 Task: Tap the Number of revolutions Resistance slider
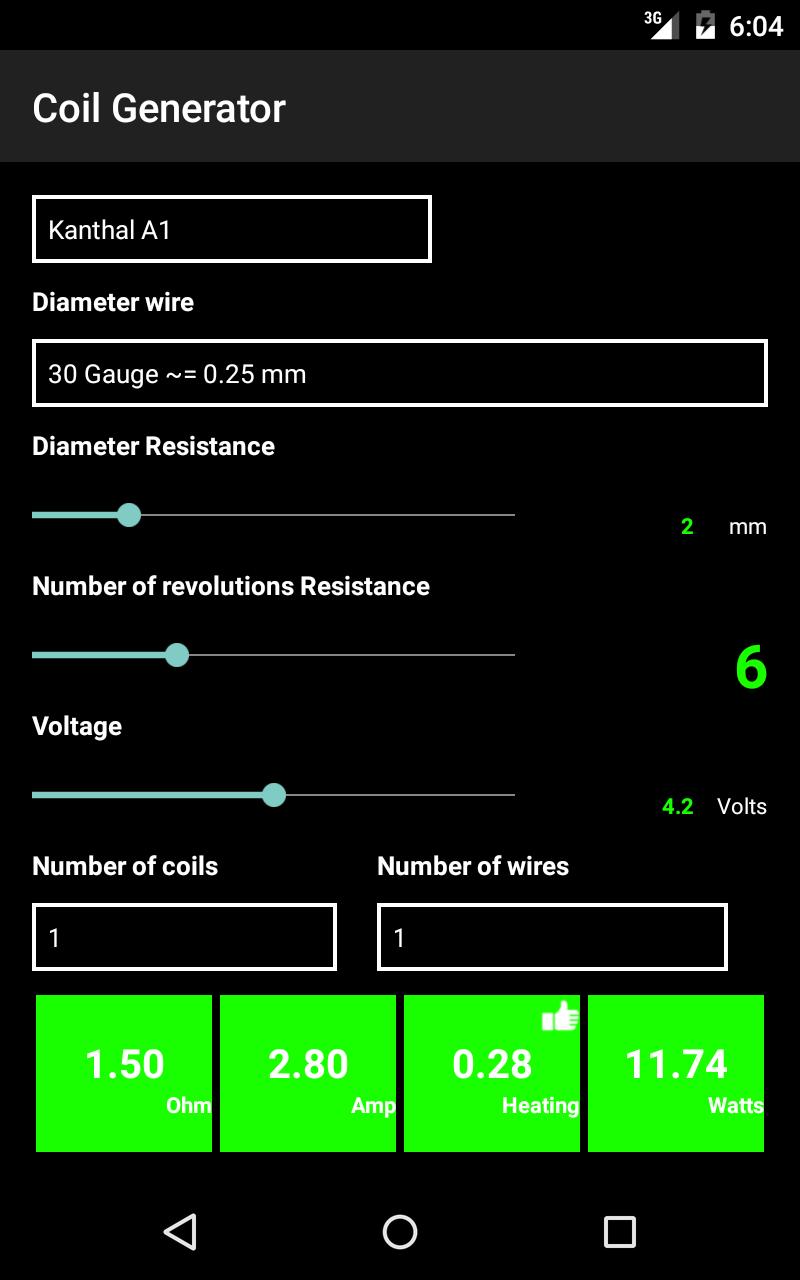pyautogui.click(x=273, y=655)
